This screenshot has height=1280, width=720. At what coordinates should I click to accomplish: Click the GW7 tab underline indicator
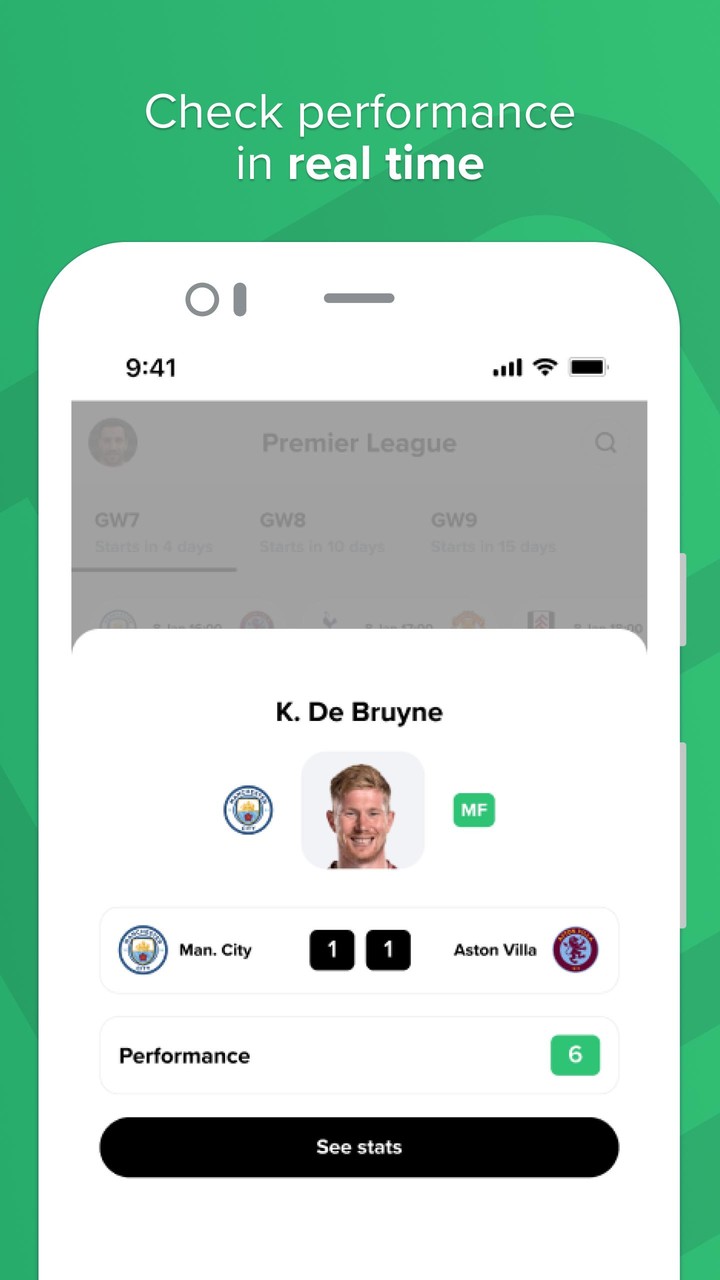[154, 570]
